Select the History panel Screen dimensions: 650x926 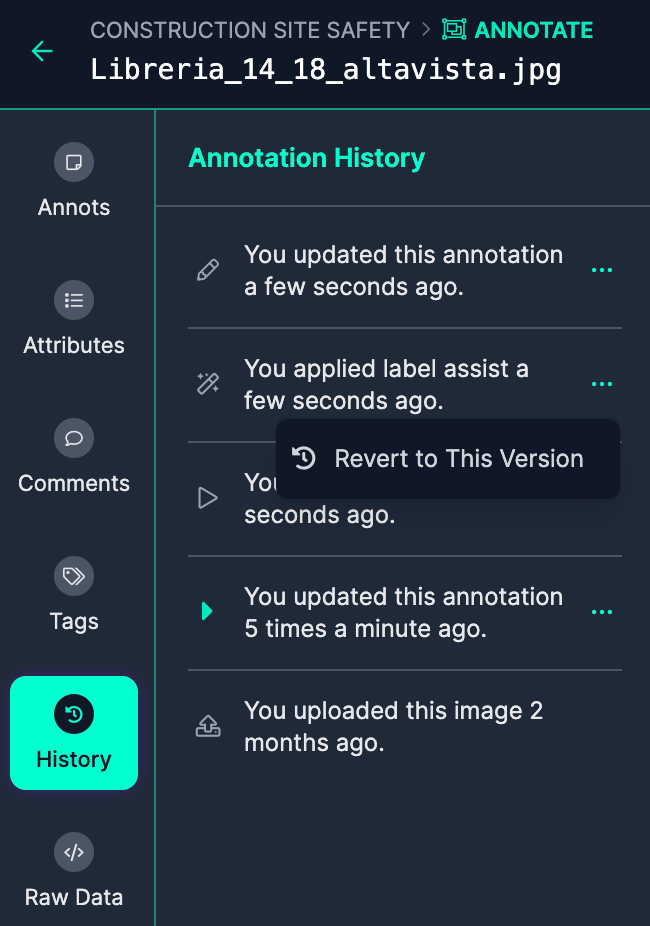tap(74, 733)
